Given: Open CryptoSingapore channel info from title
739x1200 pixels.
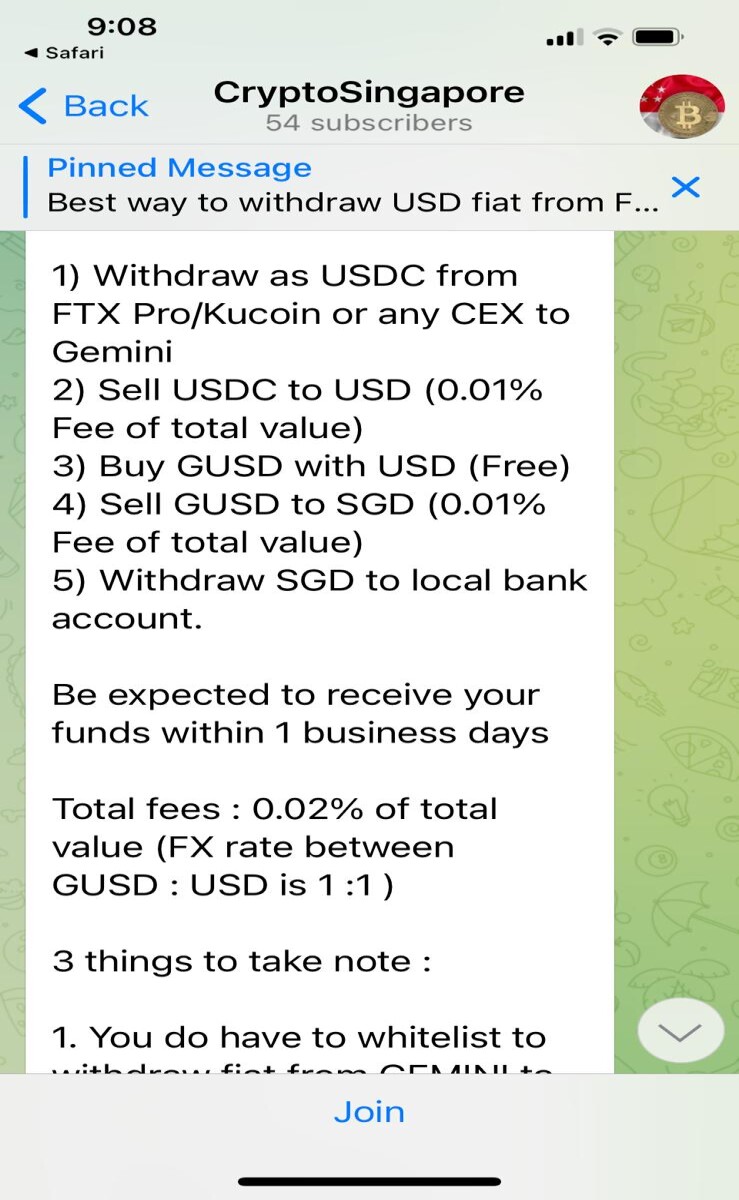Looking at the screenshot, I should click(x=369, y=106).
